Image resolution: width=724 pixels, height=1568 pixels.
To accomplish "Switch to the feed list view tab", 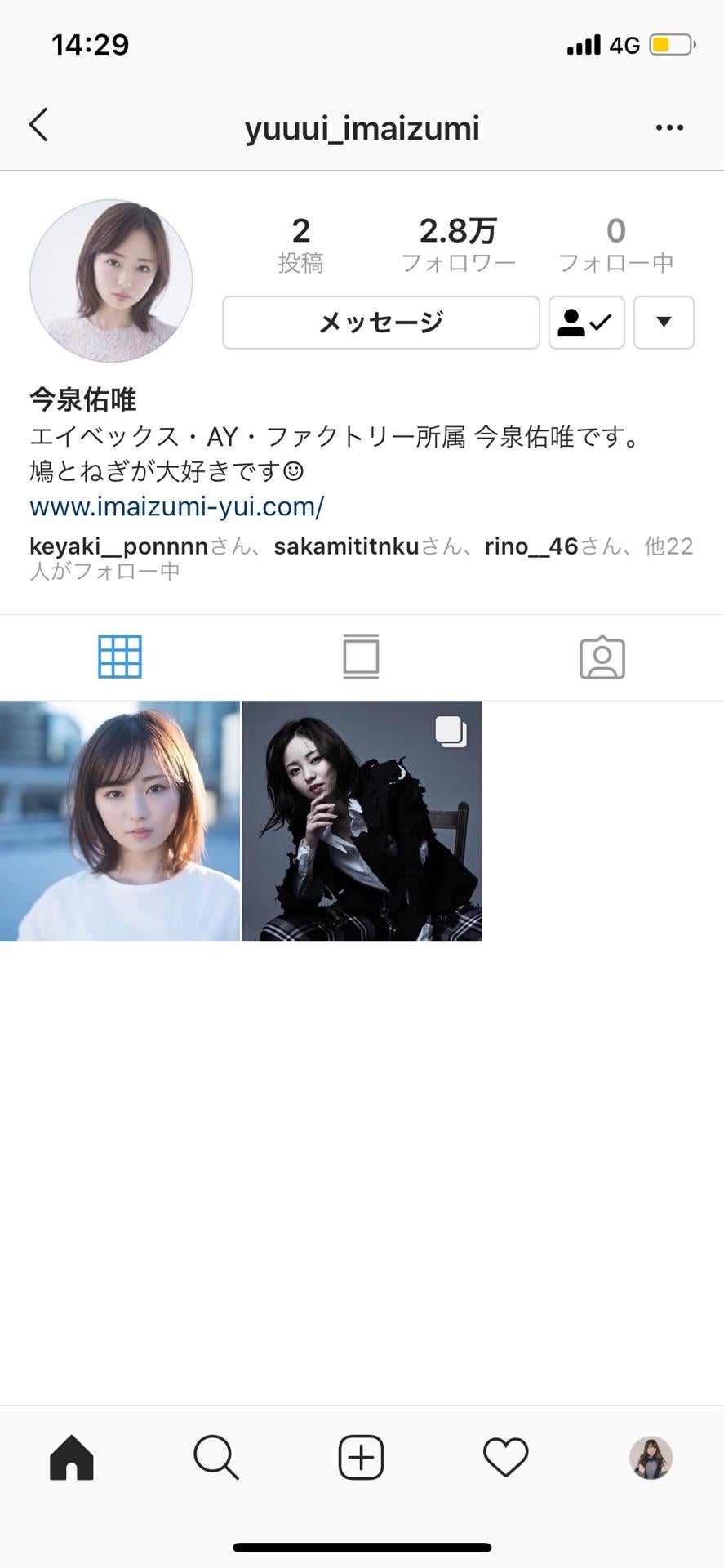I will click(x=361, y=657).
